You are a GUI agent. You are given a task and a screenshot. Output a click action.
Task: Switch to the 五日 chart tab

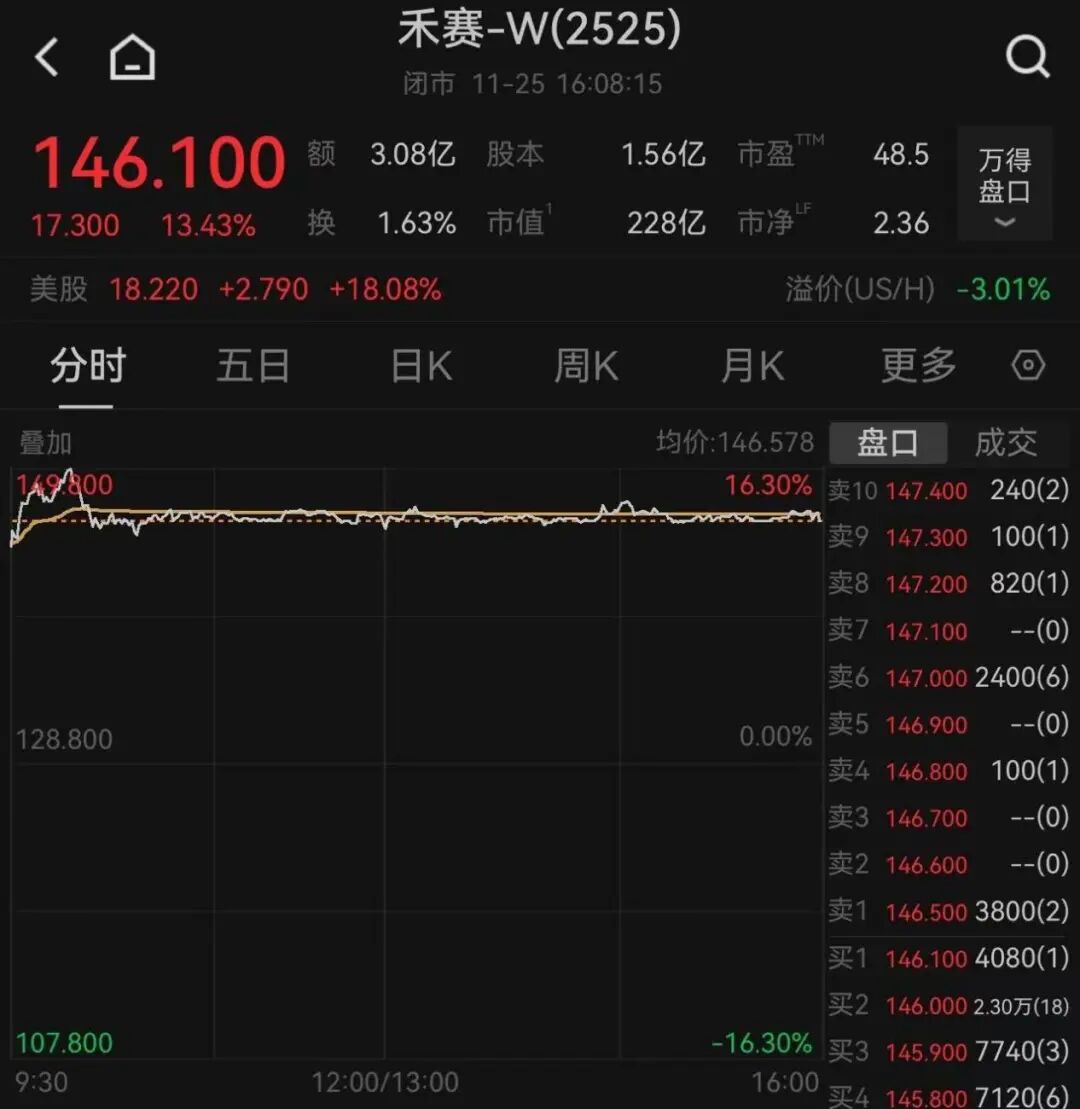[253, 367]
